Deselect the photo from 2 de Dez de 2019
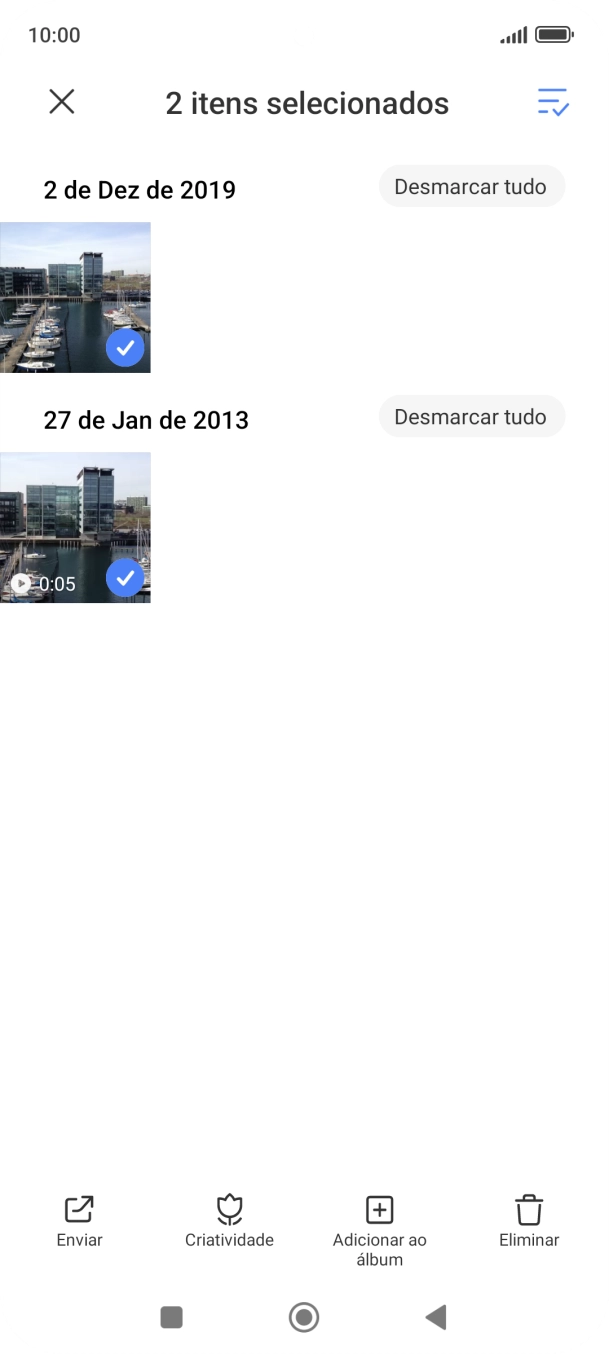The image size is (609, 1354). pyautogui.click(x=125, y=348)
